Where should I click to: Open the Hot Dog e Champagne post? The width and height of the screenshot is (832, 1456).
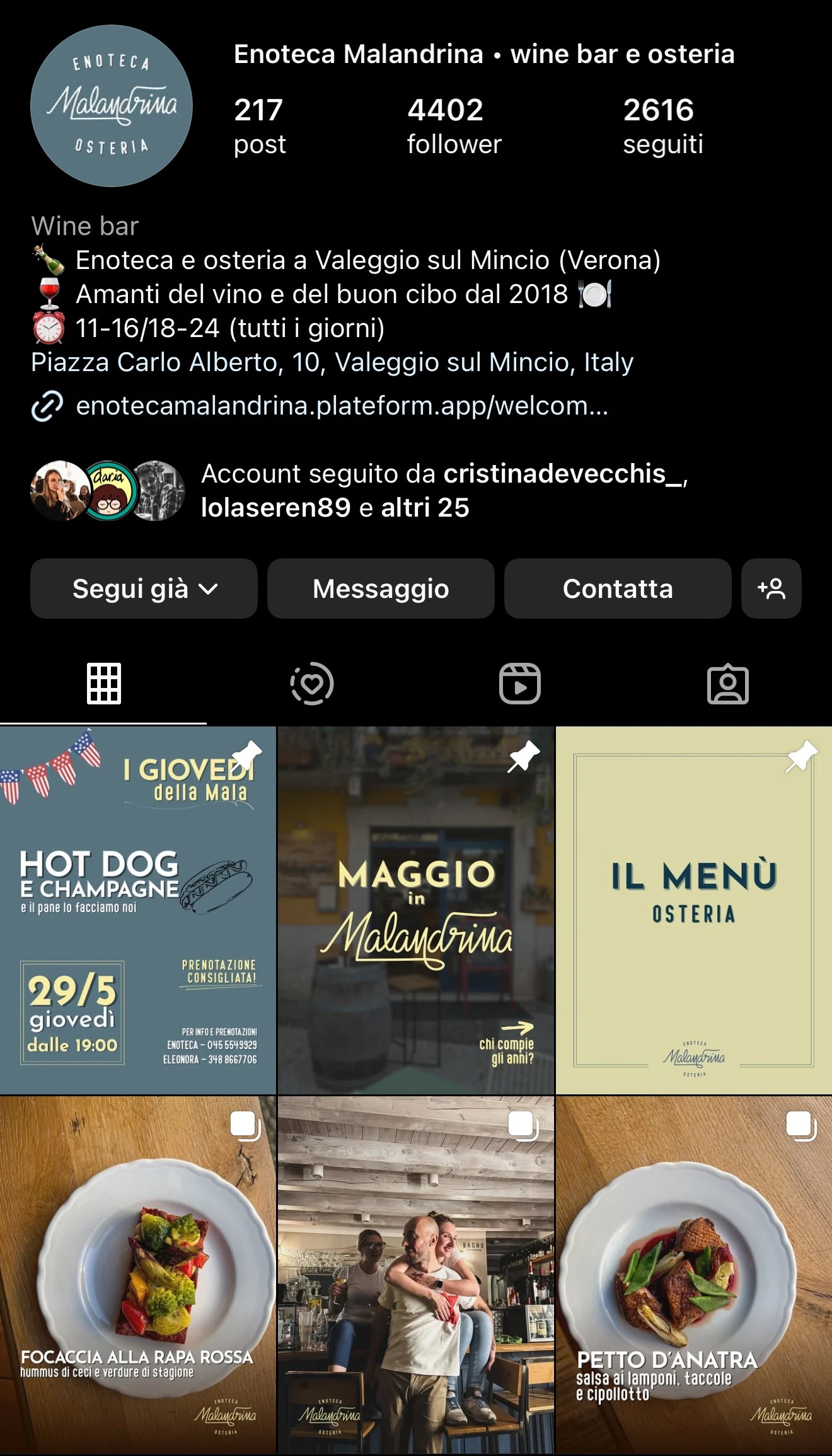coord(138,910)
